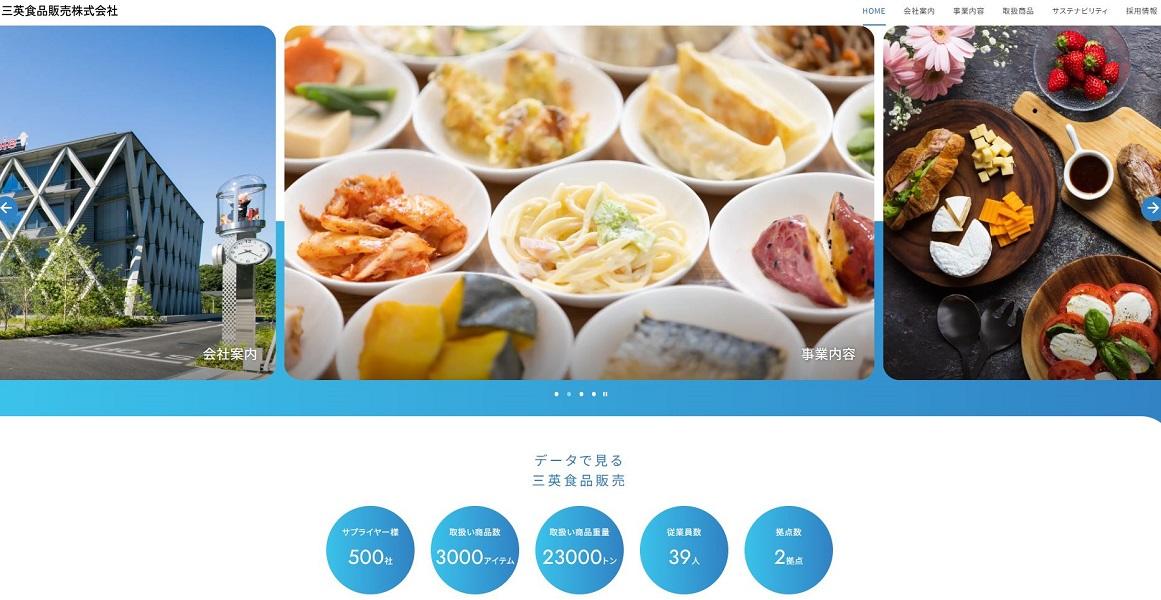Open the 採用情報 page
The width and height of the screenshot is (1161, 600).
[1141, 11]
